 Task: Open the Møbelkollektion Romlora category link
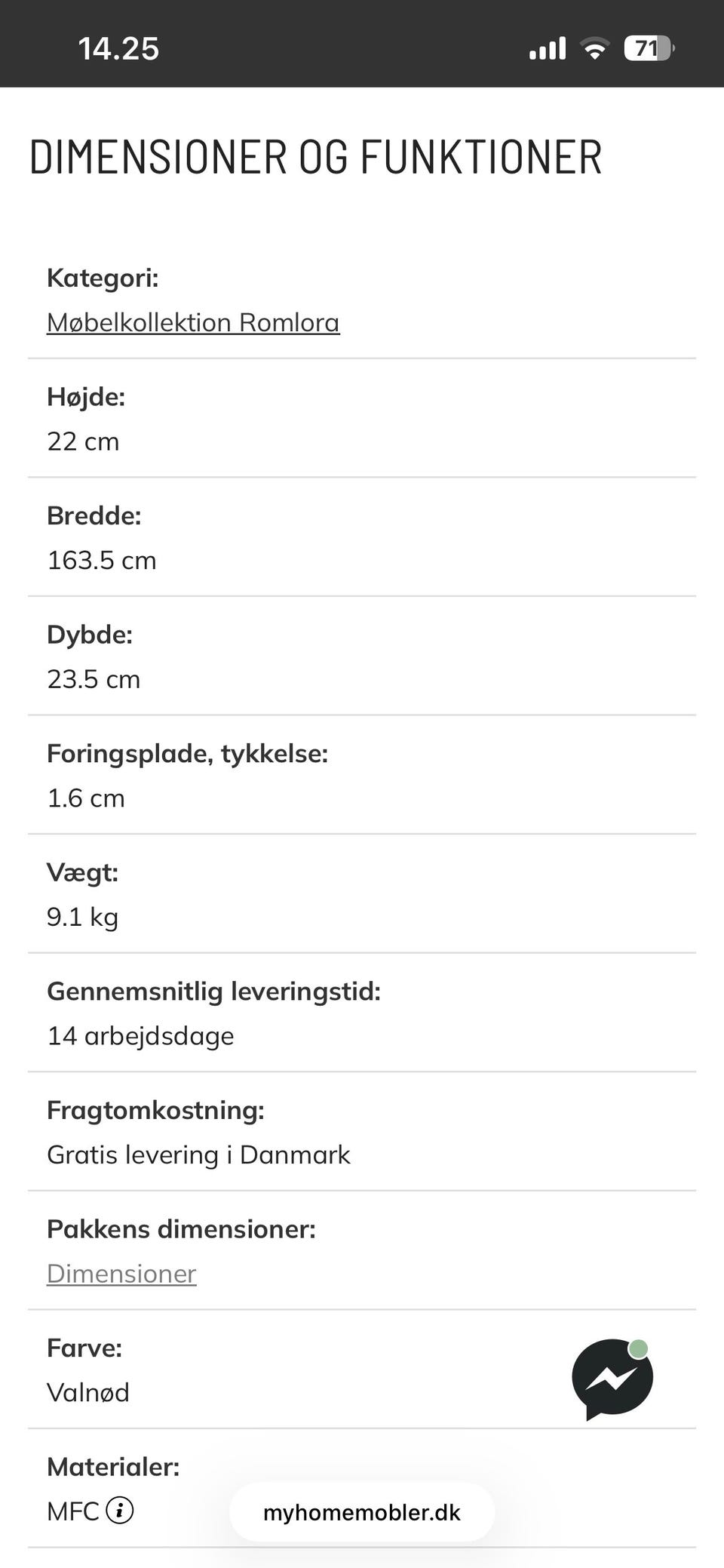[193, 322]
